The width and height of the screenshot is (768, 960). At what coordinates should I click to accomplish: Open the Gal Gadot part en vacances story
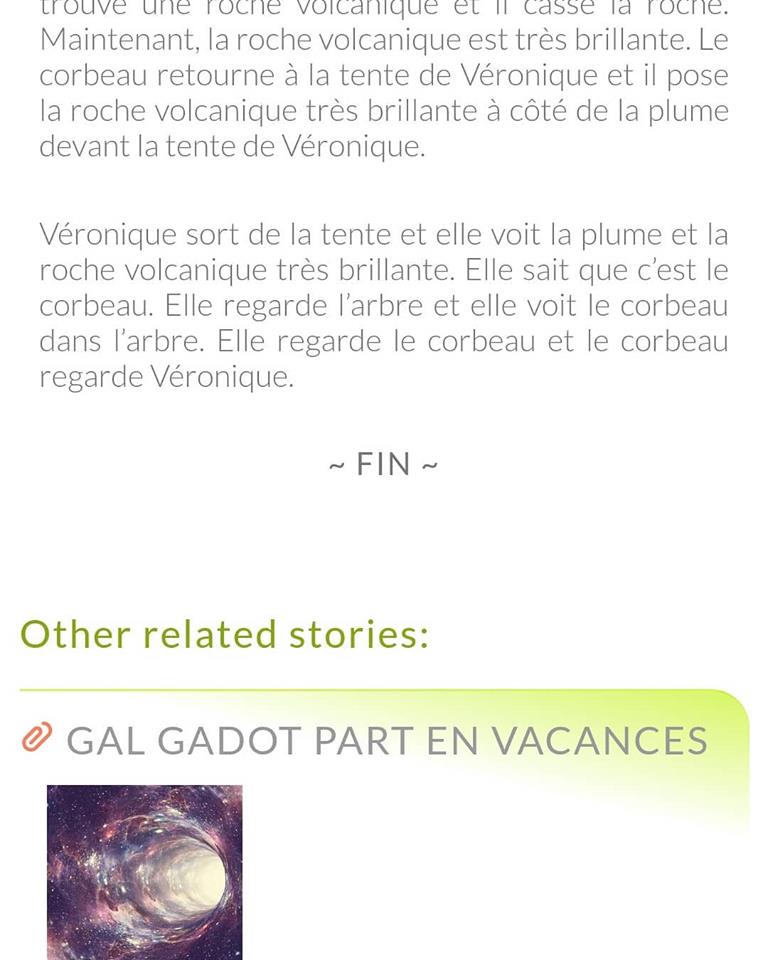[x=386, y=741]
